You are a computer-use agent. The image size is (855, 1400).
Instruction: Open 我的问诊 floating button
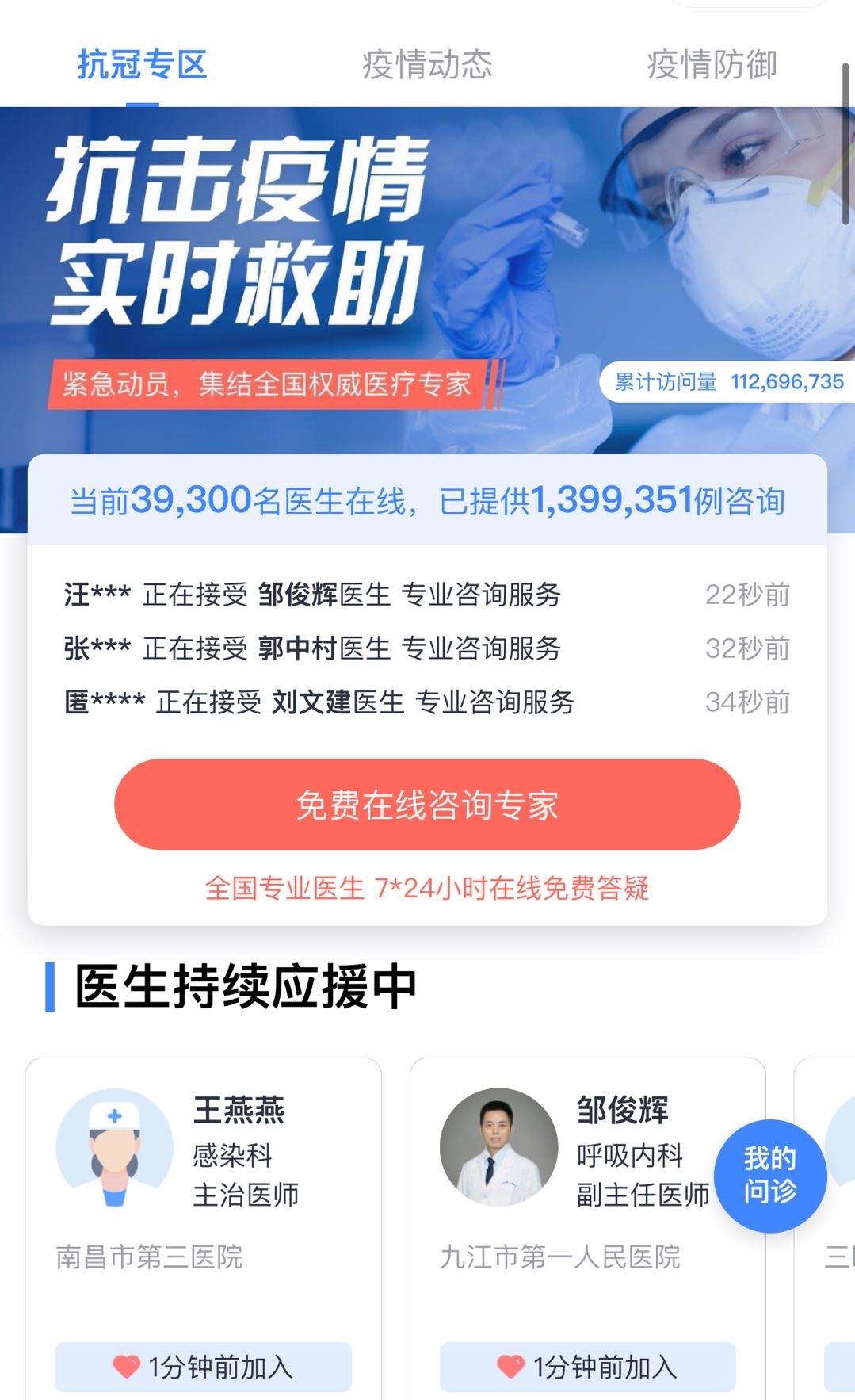770,1175
